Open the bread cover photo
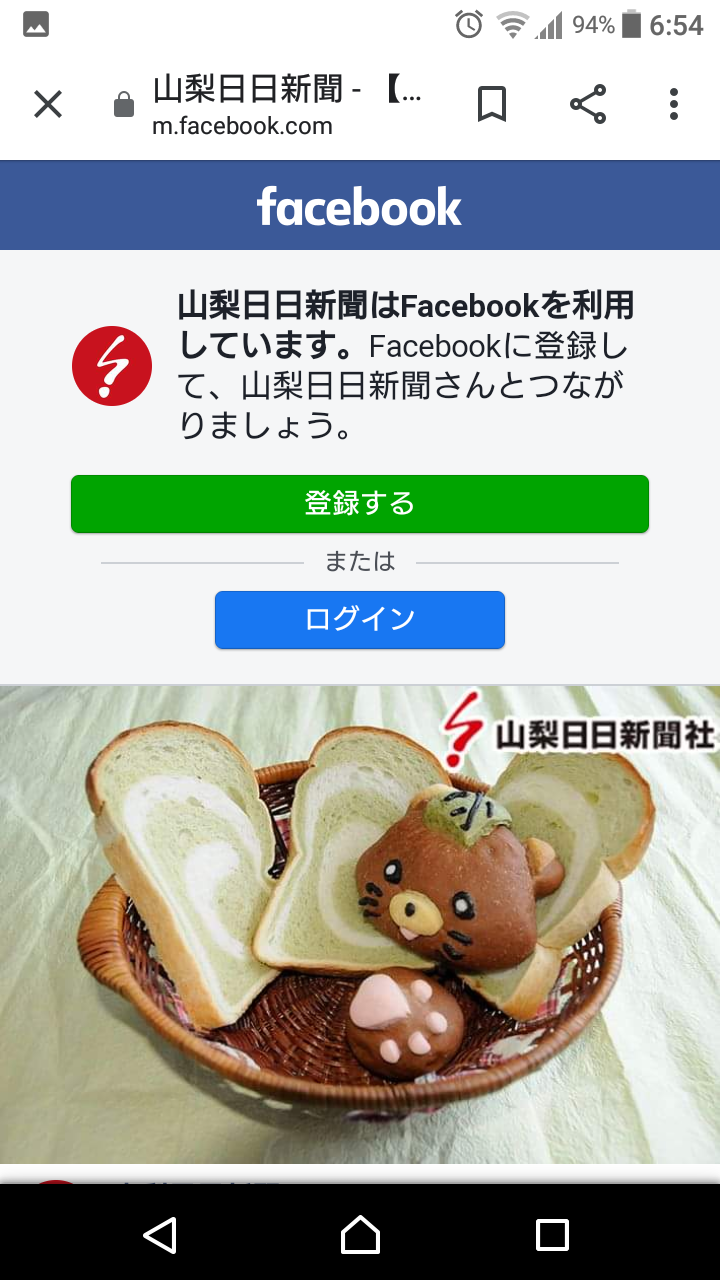 click(x=360, y=924)
